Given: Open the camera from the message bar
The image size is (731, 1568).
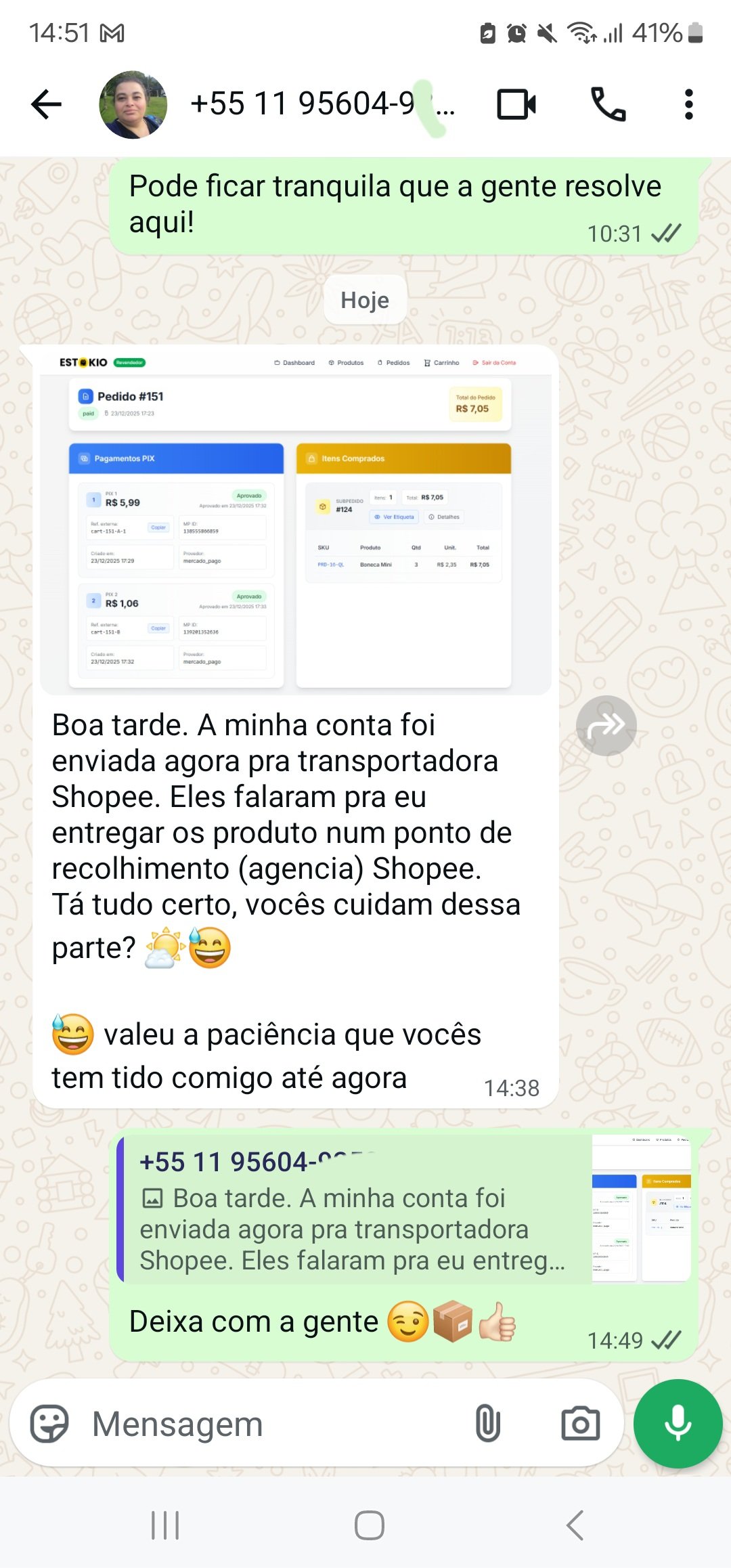Looking at the screenshot, I should 581,1423.
